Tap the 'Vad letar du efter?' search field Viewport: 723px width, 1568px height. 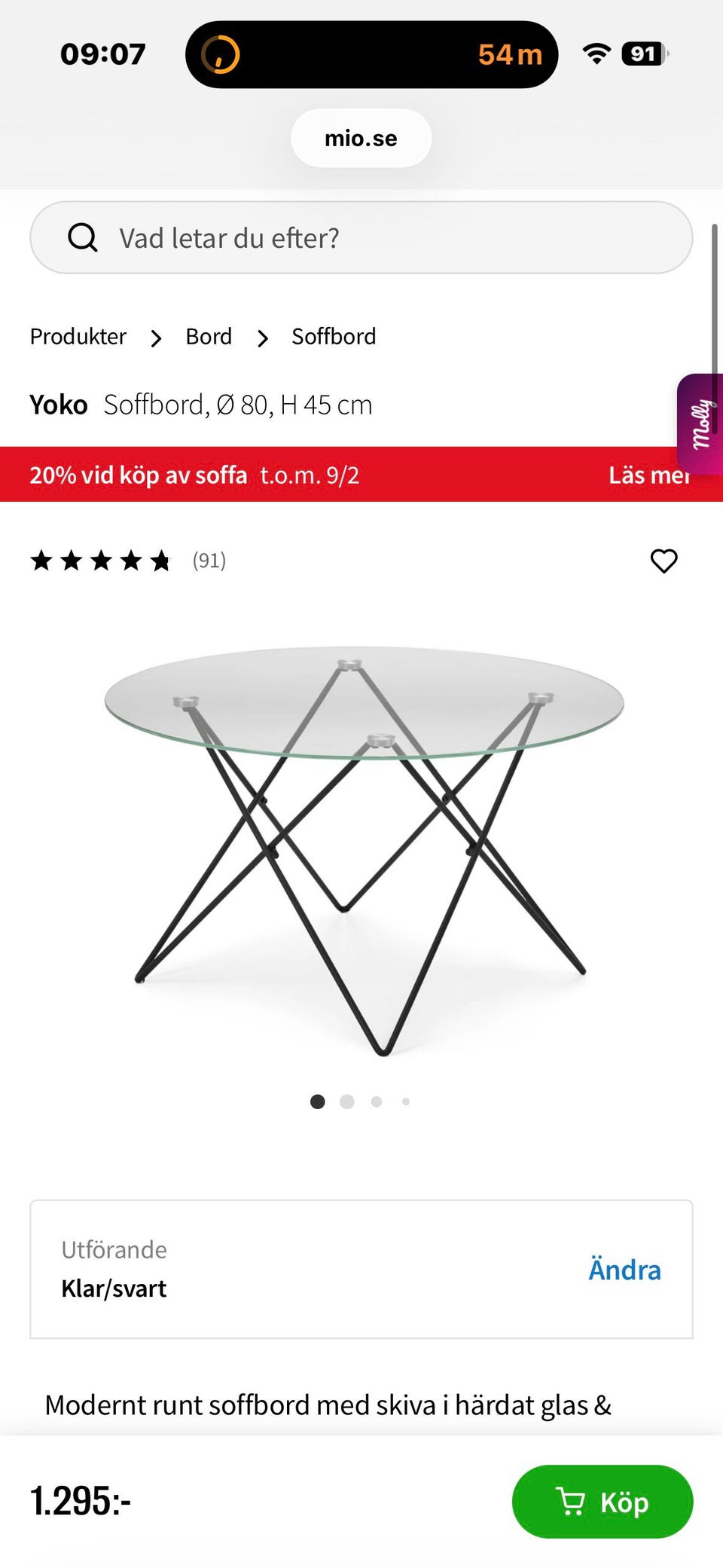(361, 237)
